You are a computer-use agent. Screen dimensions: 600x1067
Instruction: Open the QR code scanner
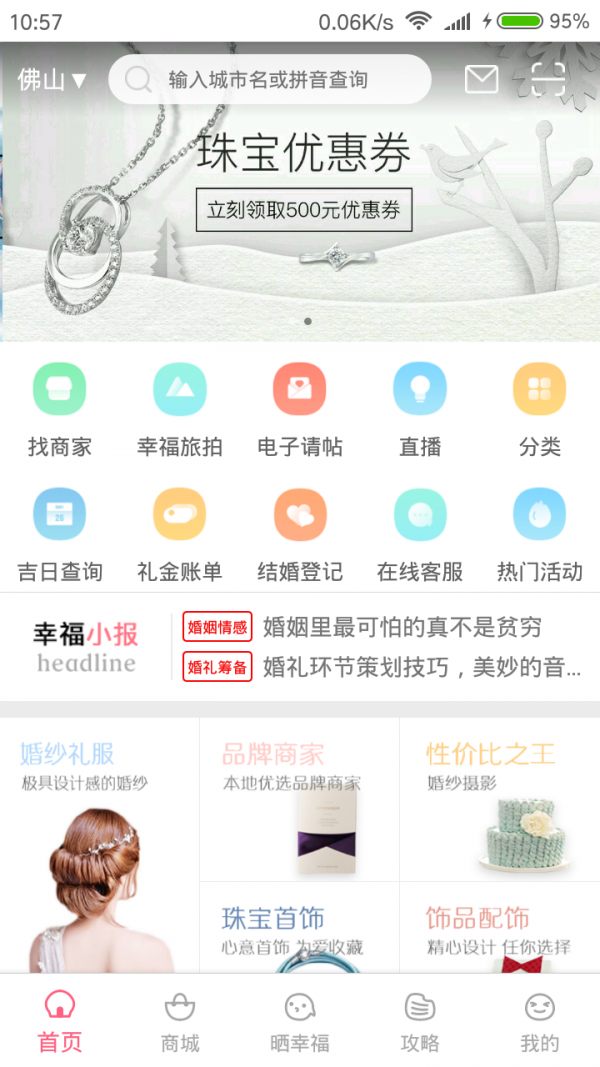548,79
